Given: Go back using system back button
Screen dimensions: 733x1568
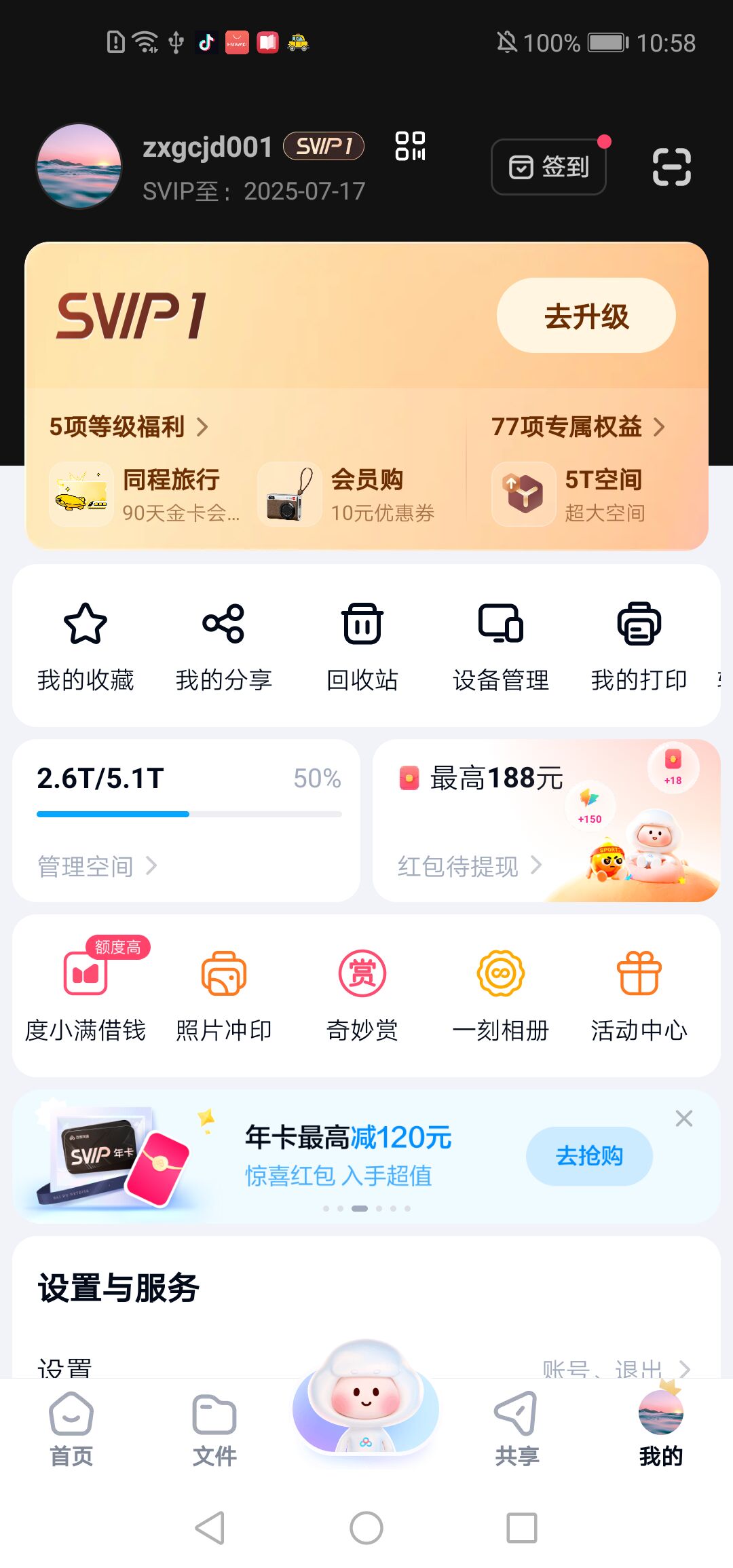Looking at the screenshot, I should tap(210, 1528).
